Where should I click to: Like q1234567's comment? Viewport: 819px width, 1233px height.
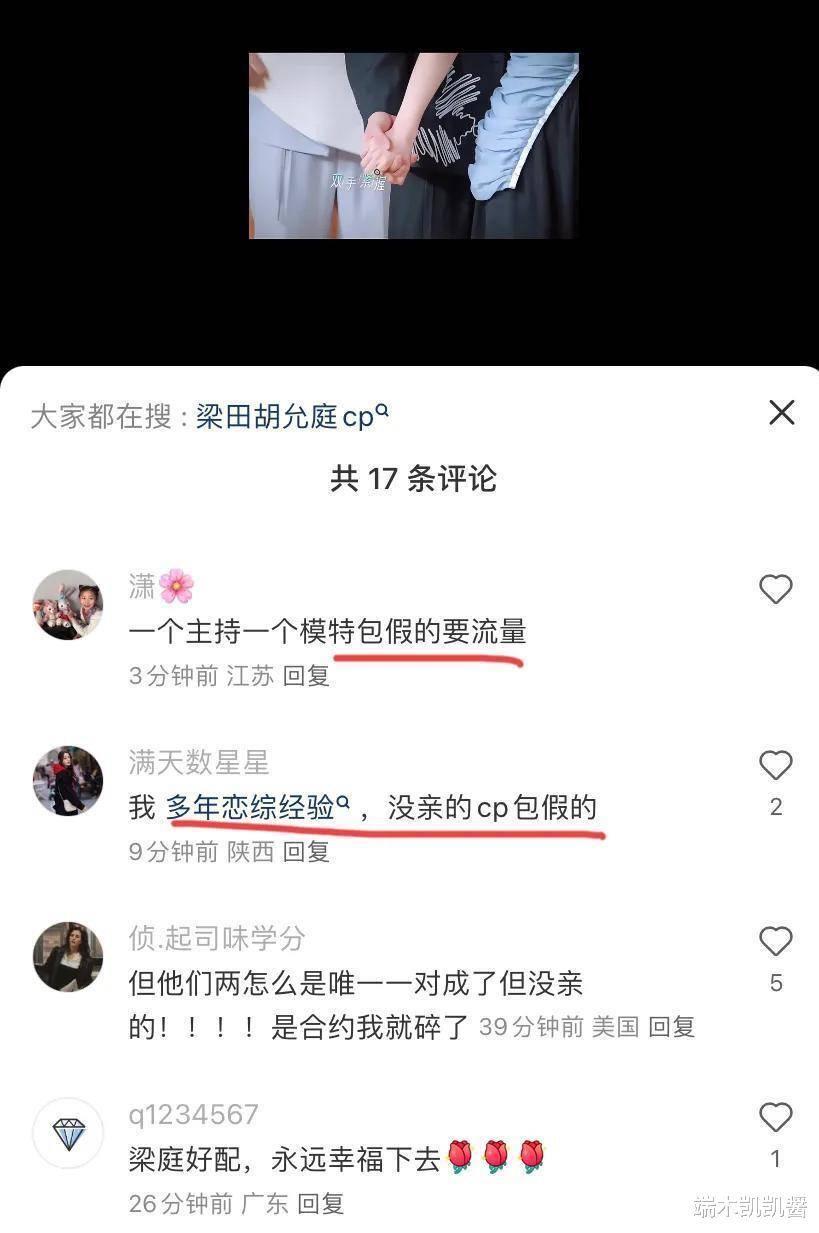pyautogui.click(x=775, y=1118)
